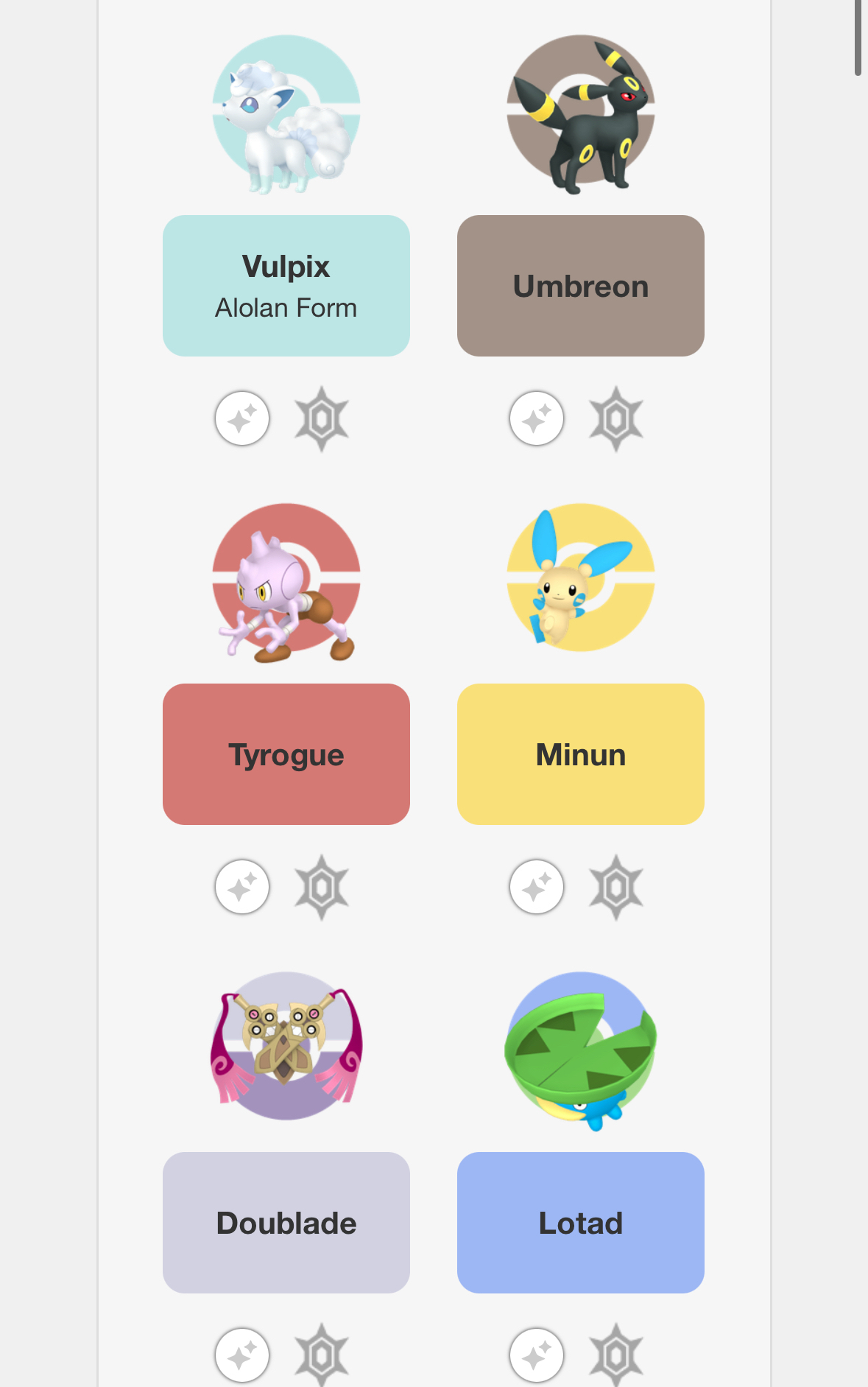Tap the star badge icon under Doublade

[x=322, y=1355]
